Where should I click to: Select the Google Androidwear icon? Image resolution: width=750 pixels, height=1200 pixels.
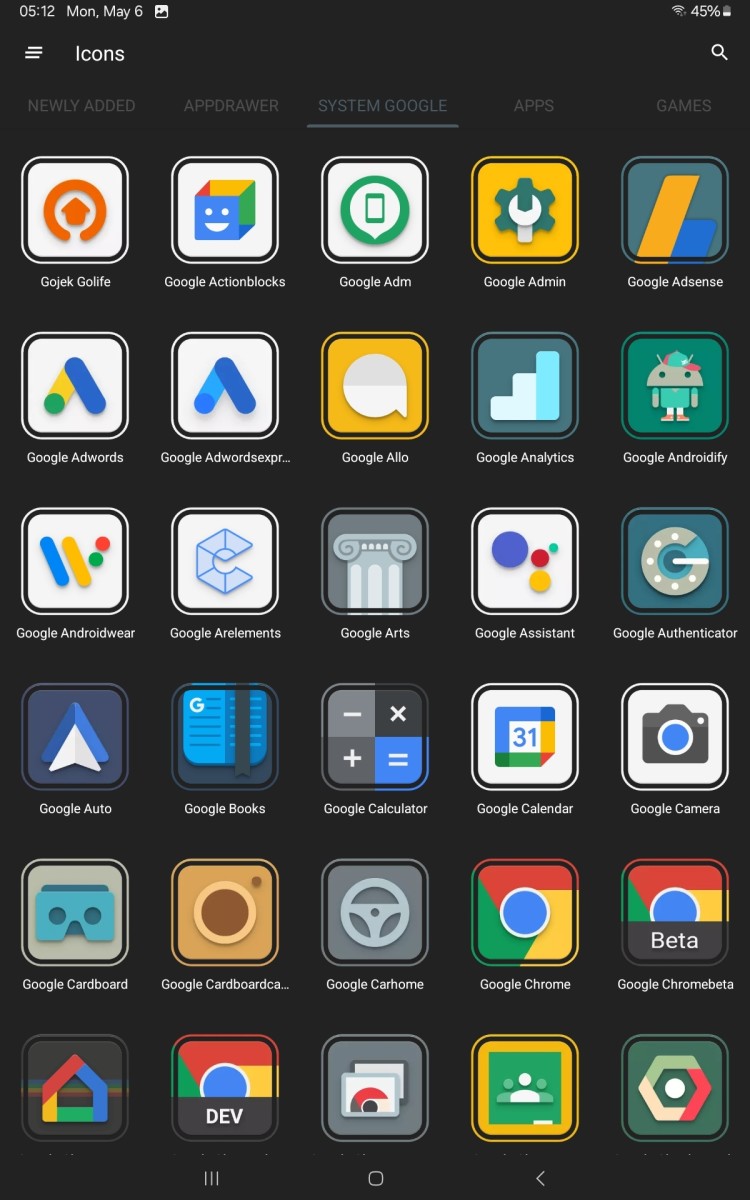tap(75, 561)
